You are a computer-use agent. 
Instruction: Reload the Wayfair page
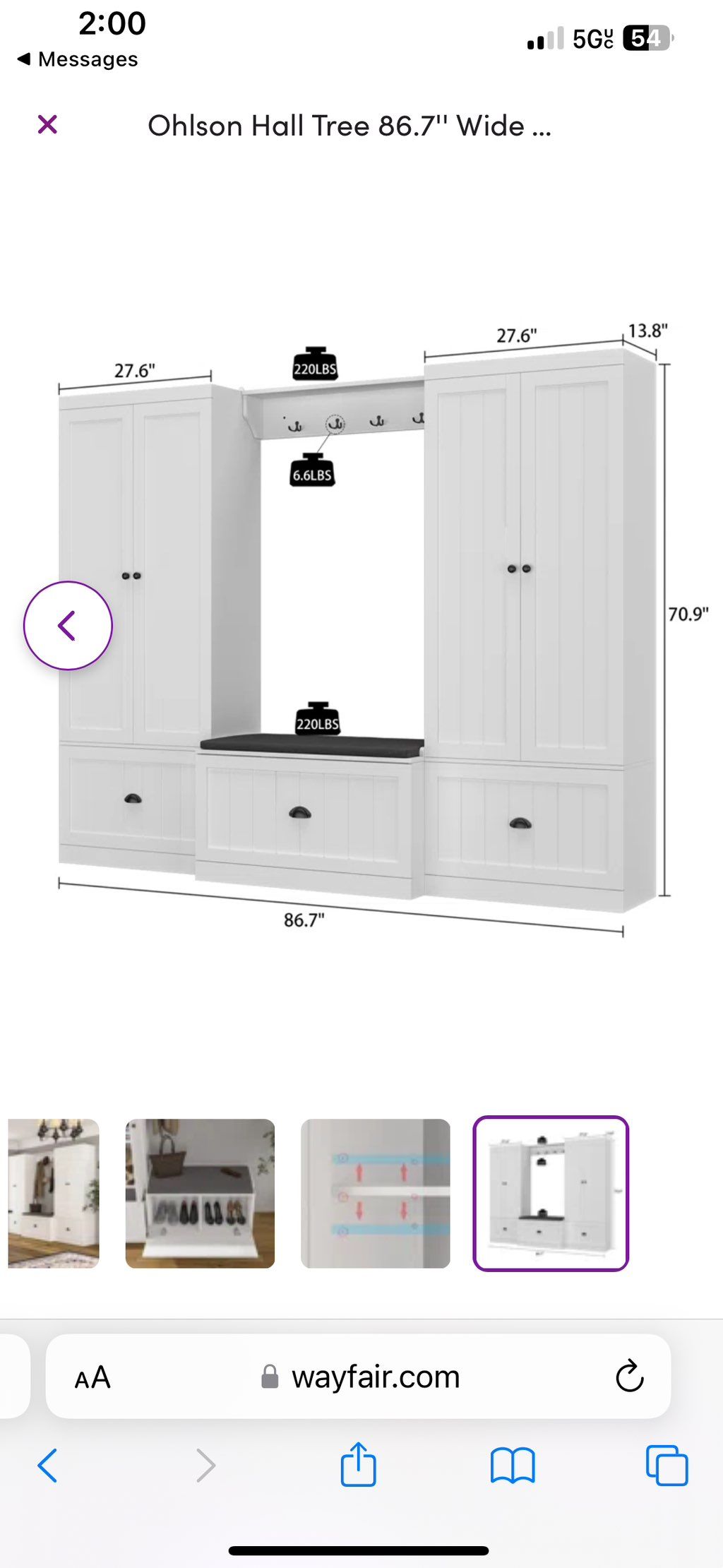click(x=628, y=1377)
